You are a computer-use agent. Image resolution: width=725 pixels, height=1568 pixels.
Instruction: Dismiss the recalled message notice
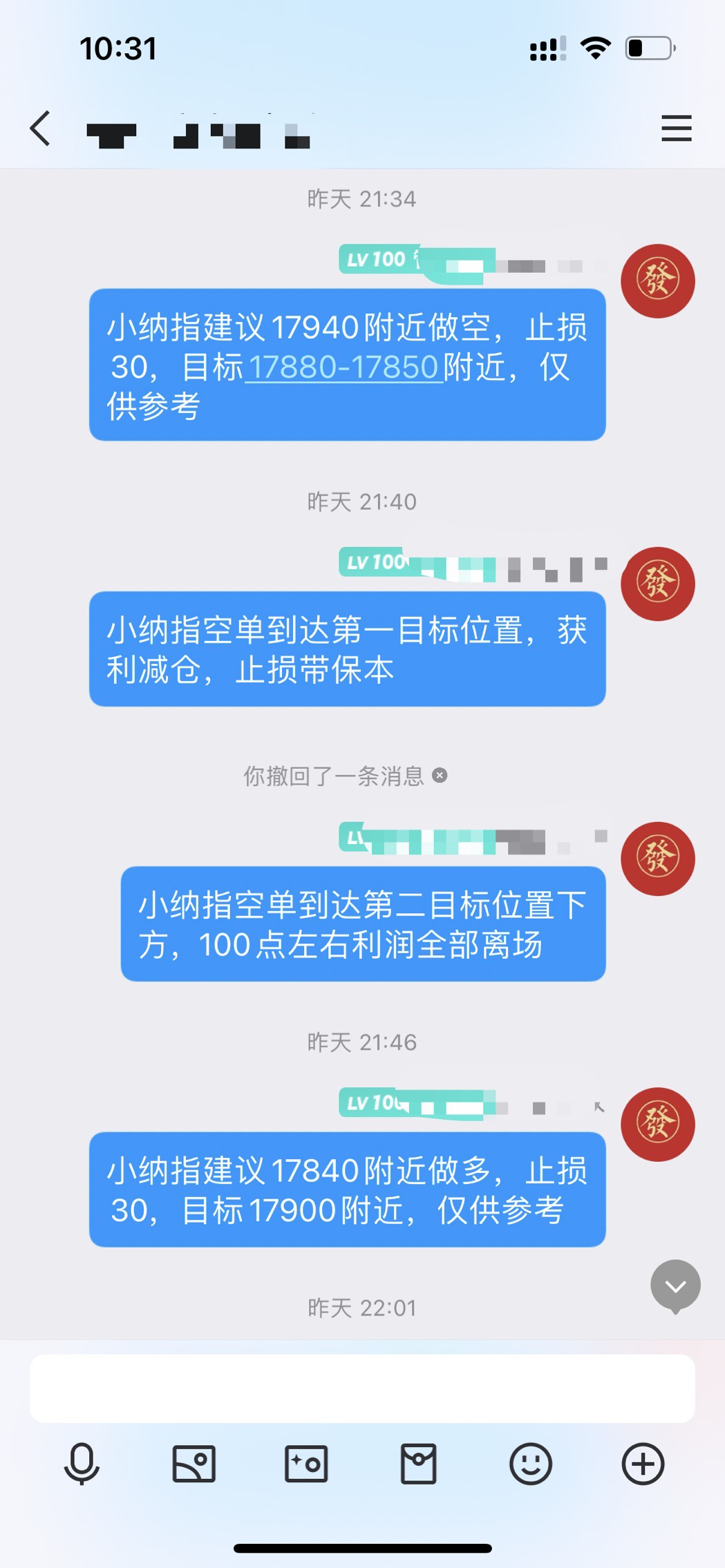pyautogui.click(x=440, y=776)
